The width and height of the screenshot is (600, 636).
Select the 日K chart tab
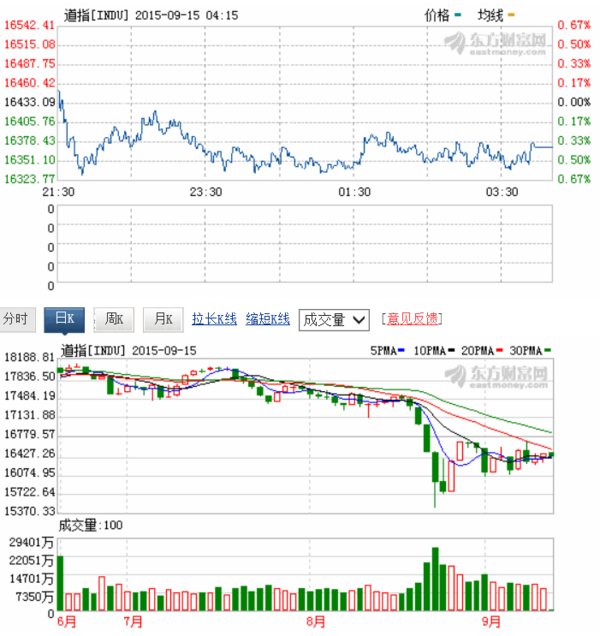coord(64,320)
